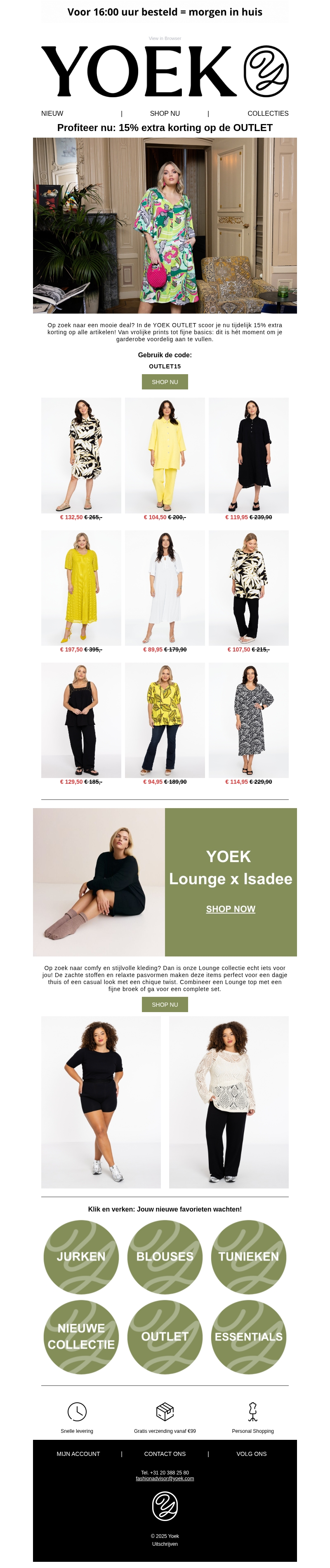Open the NIEUWE COLLECTIE category circle

point(81,1337)
